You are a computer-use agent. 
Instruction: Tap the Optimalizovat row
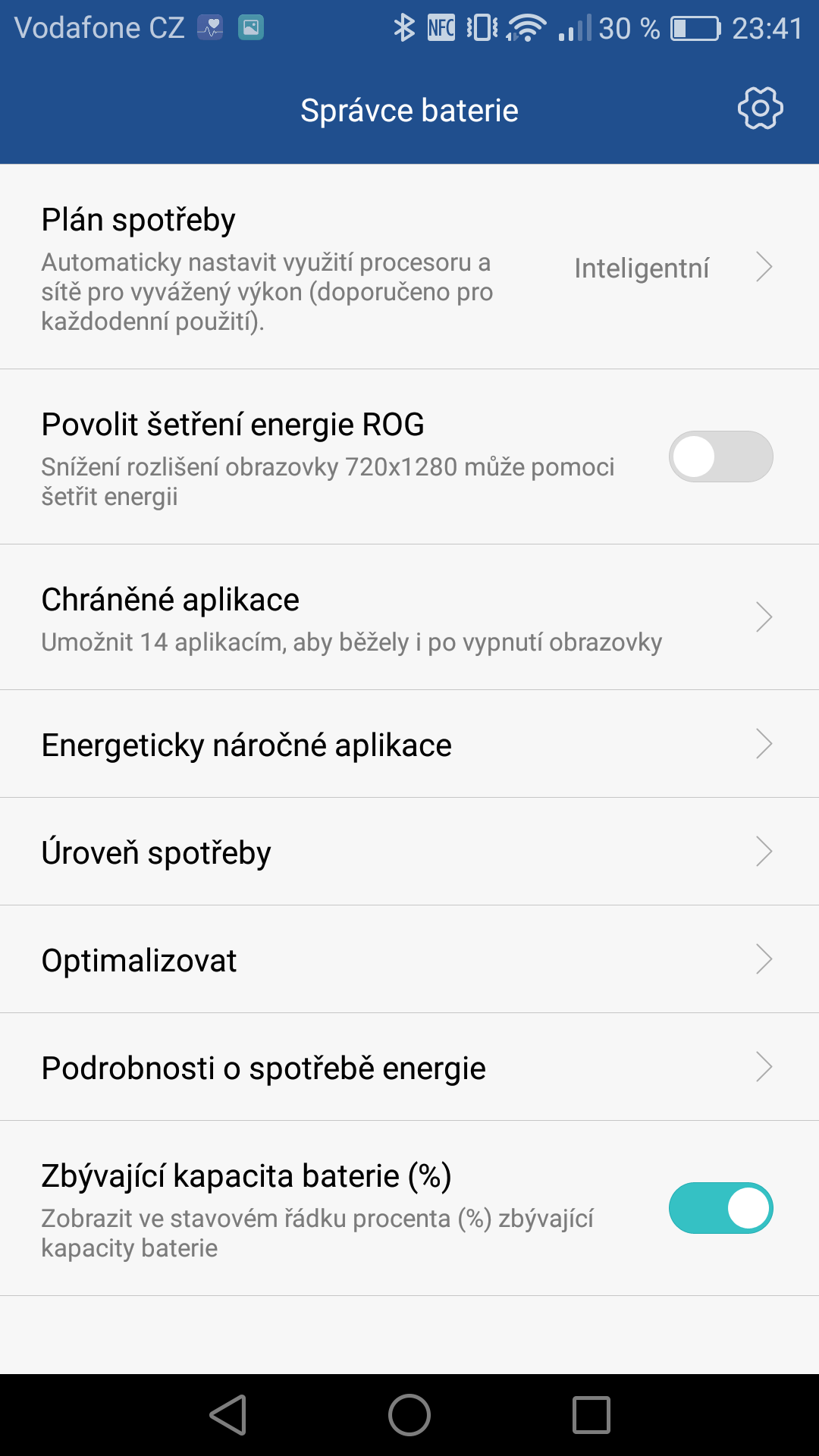[409, 959]
